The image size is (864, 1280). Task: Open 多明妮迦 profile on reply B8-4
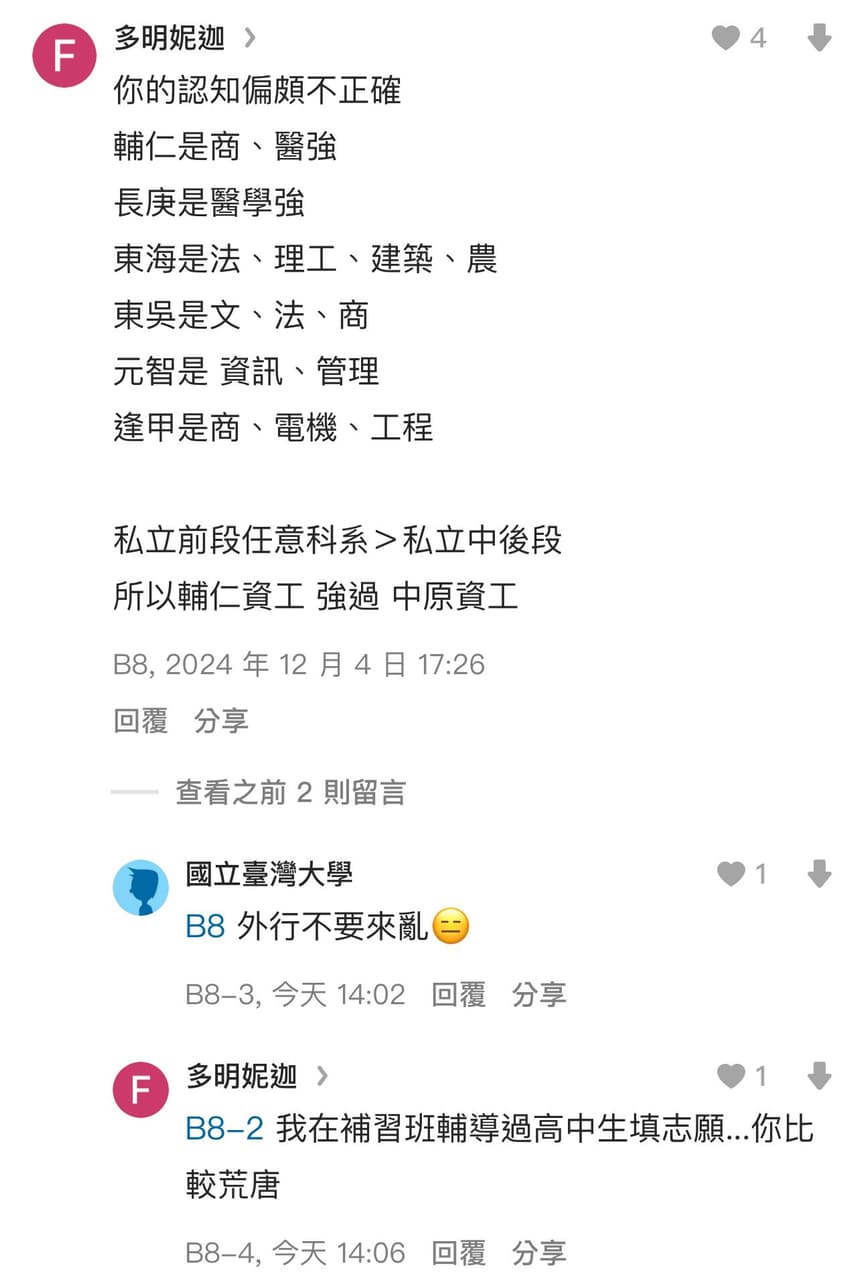coord(242,1076)
